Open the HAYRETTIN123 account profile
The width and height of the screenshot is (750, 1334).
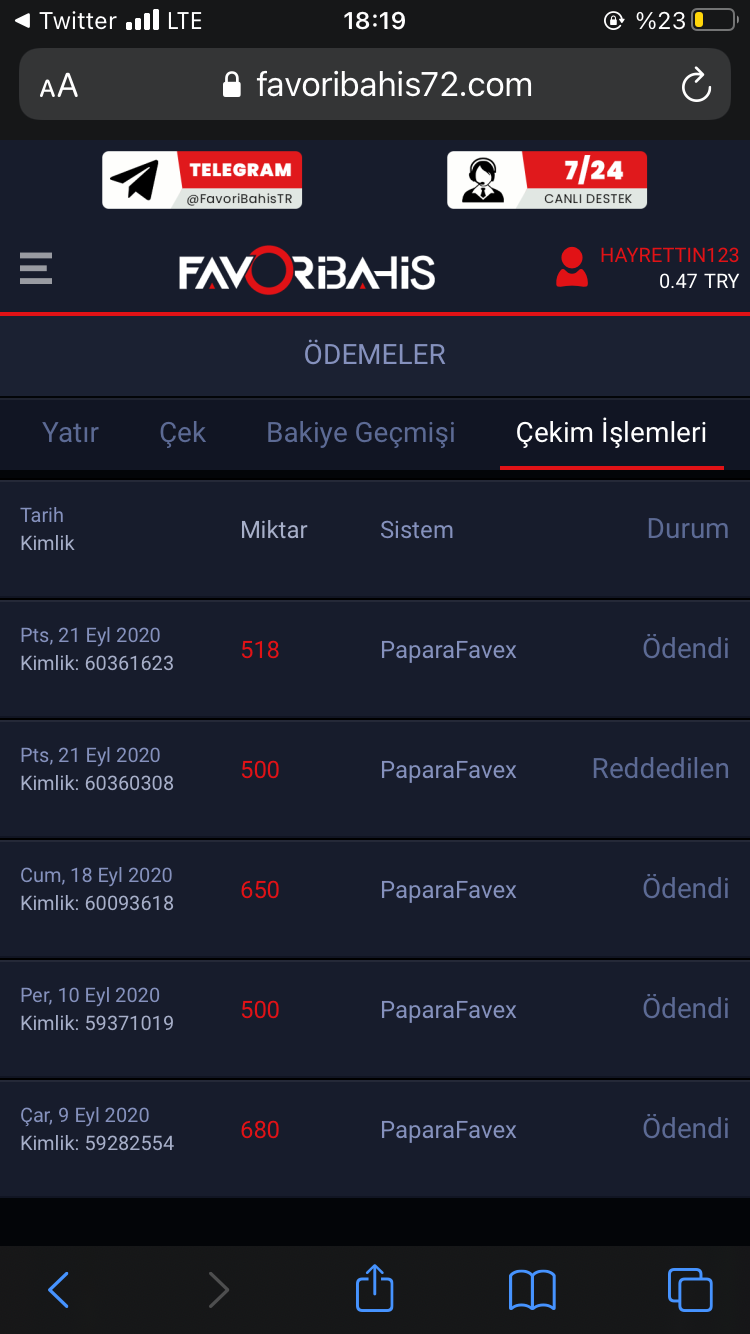pos(572,268)
